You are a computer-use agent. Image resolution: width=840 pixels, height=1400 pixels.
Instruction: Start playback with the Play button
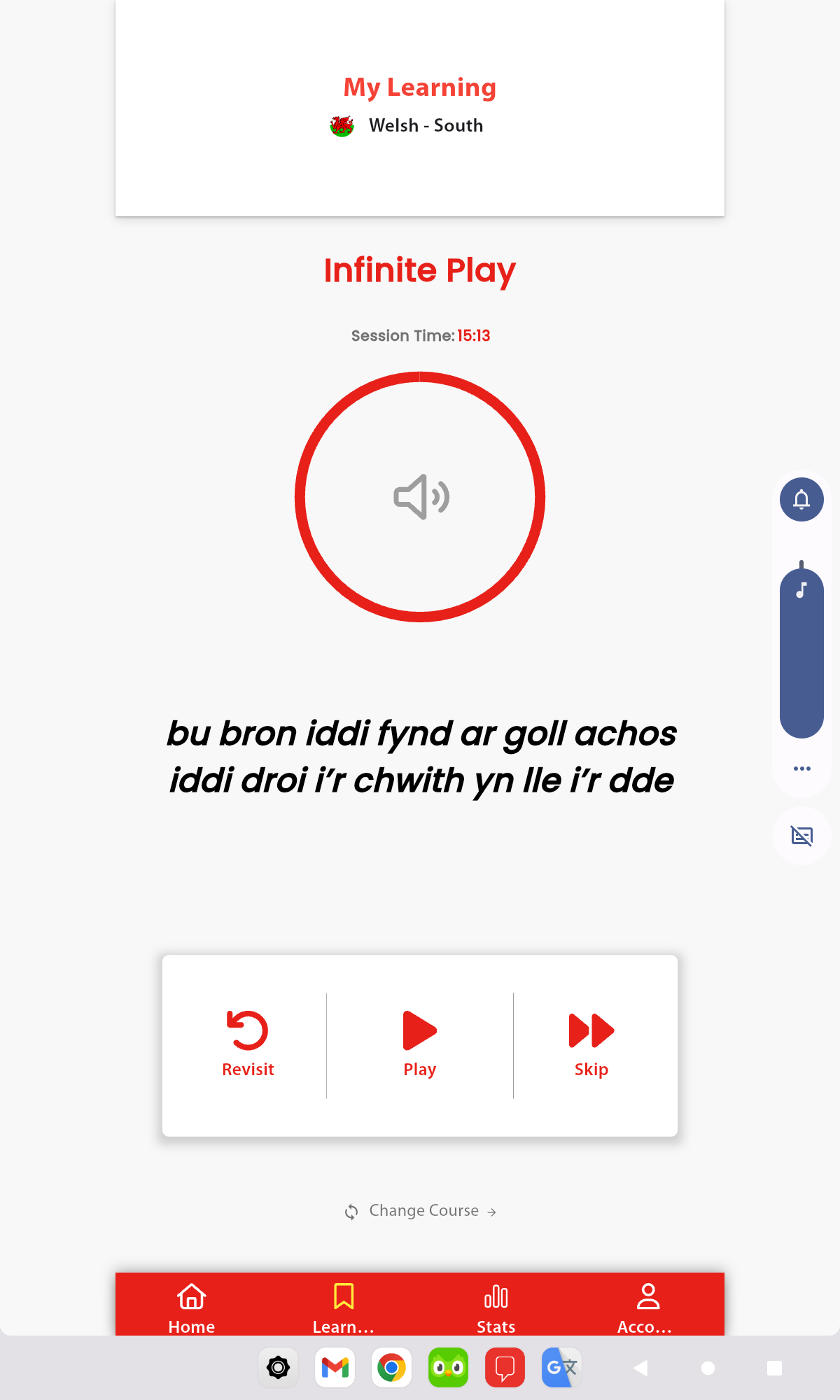420,1044
